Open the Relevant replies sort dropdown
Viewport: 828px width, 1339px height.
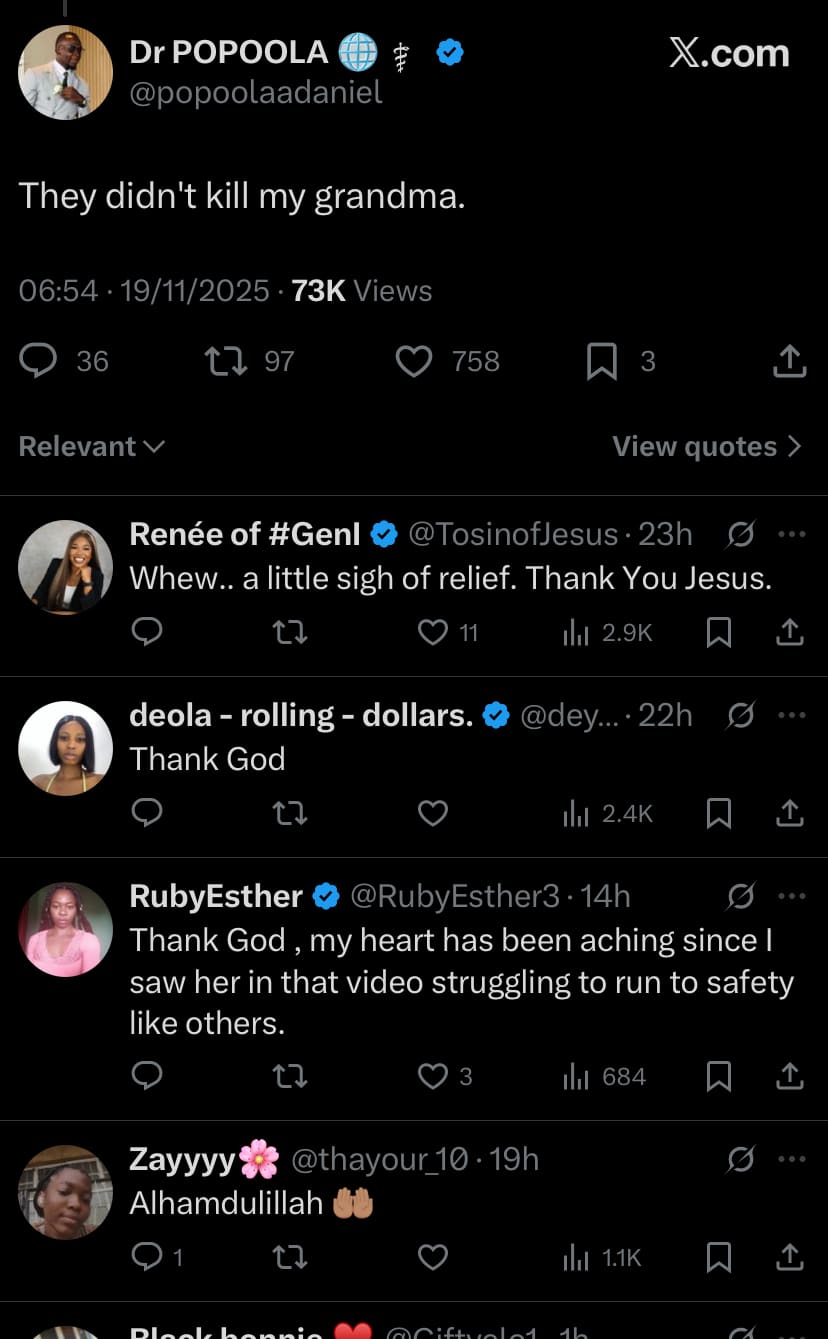pyautogui.click(x=91, y=446)
